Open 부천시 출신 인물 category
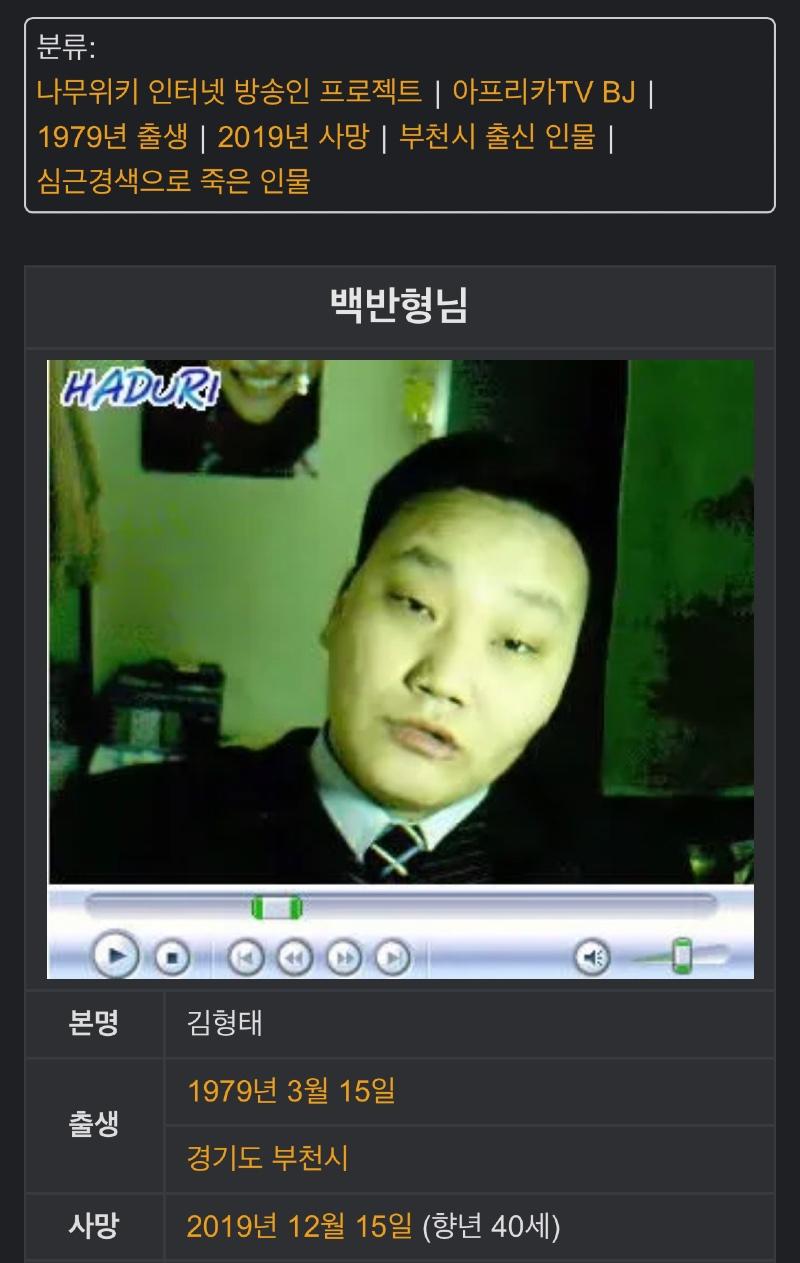Image resolution: width=800 pixels, height=1263 pixels. [x=497, y=136]
